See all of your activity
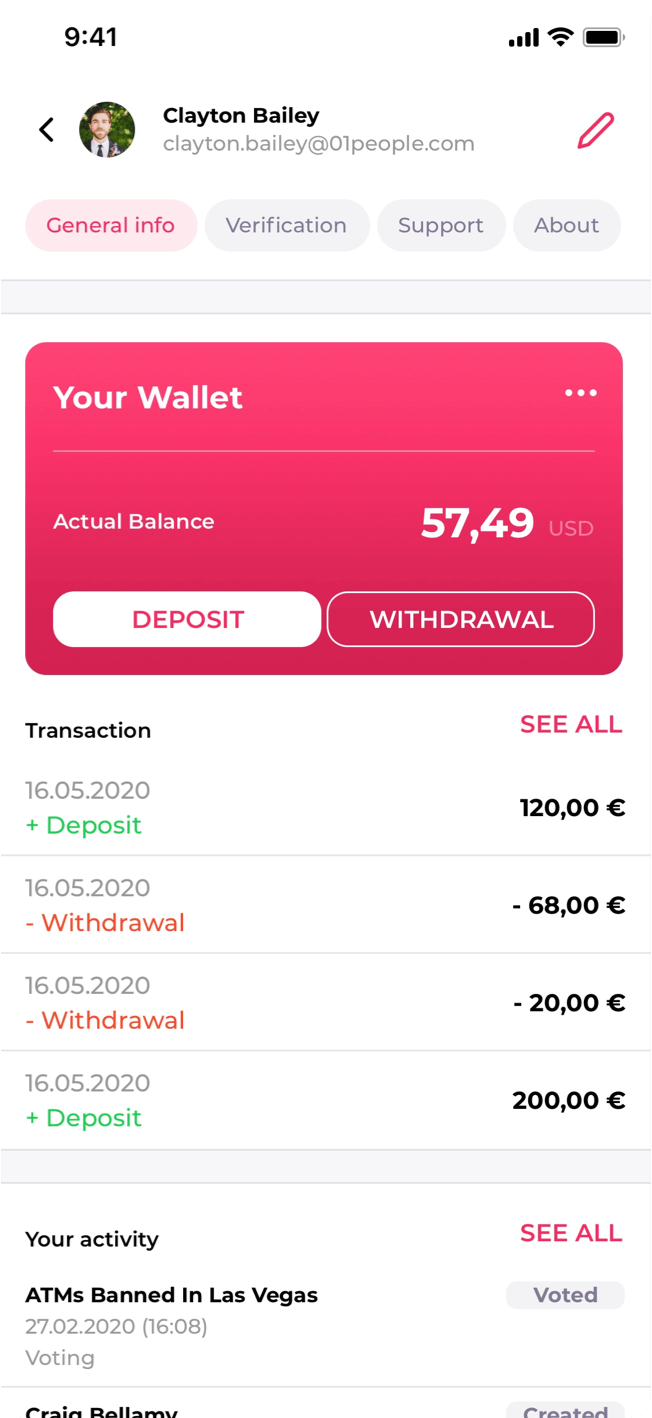Viewport: 652px width, 1418px height. [571, 1233]
